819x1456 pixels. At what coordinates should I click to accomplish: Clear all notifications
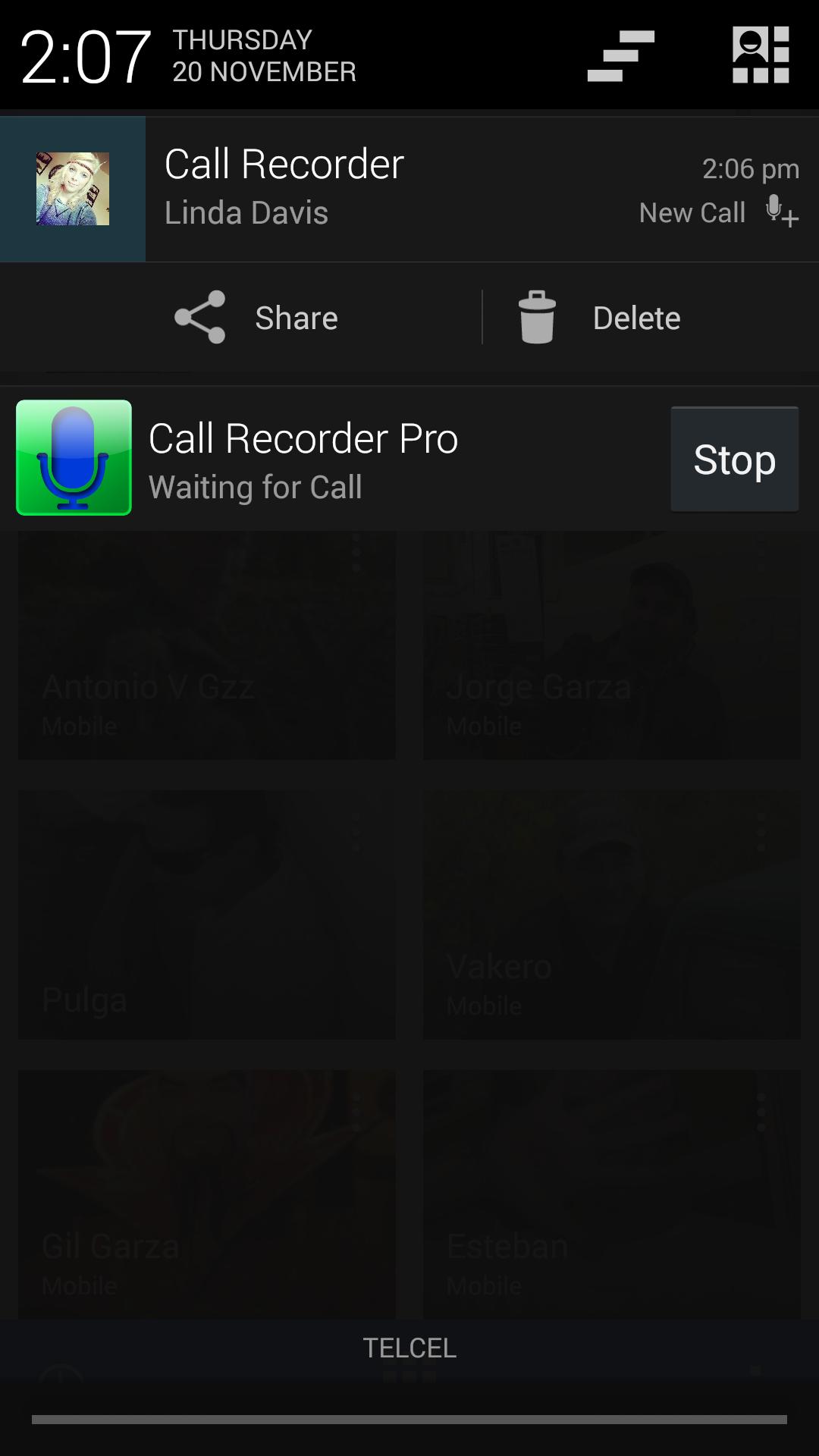coord(620,55)
